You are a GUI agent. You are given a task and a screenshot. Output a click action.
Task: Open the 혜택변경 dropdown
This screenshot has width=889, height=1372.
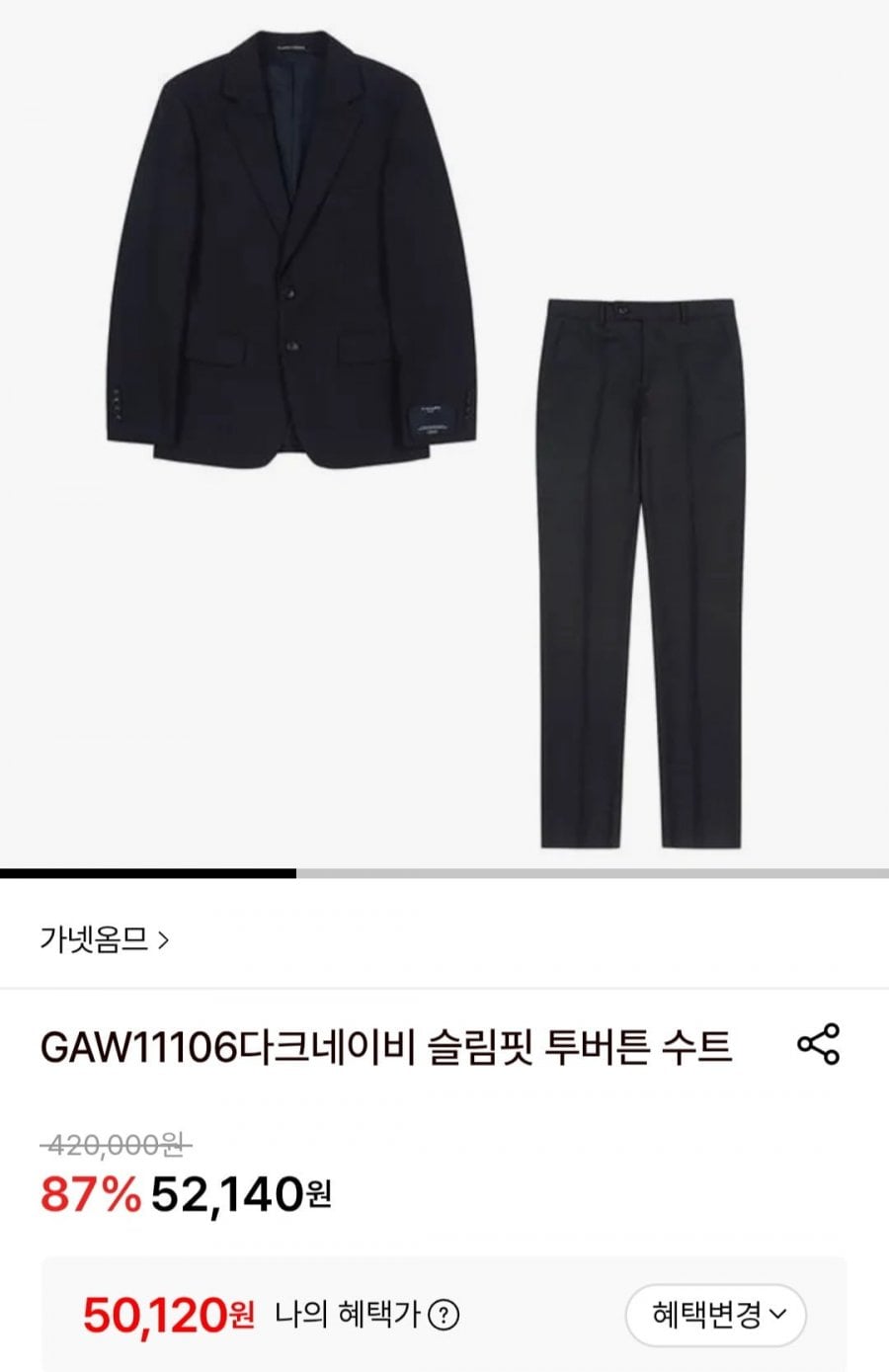(x=716, y=1315)
